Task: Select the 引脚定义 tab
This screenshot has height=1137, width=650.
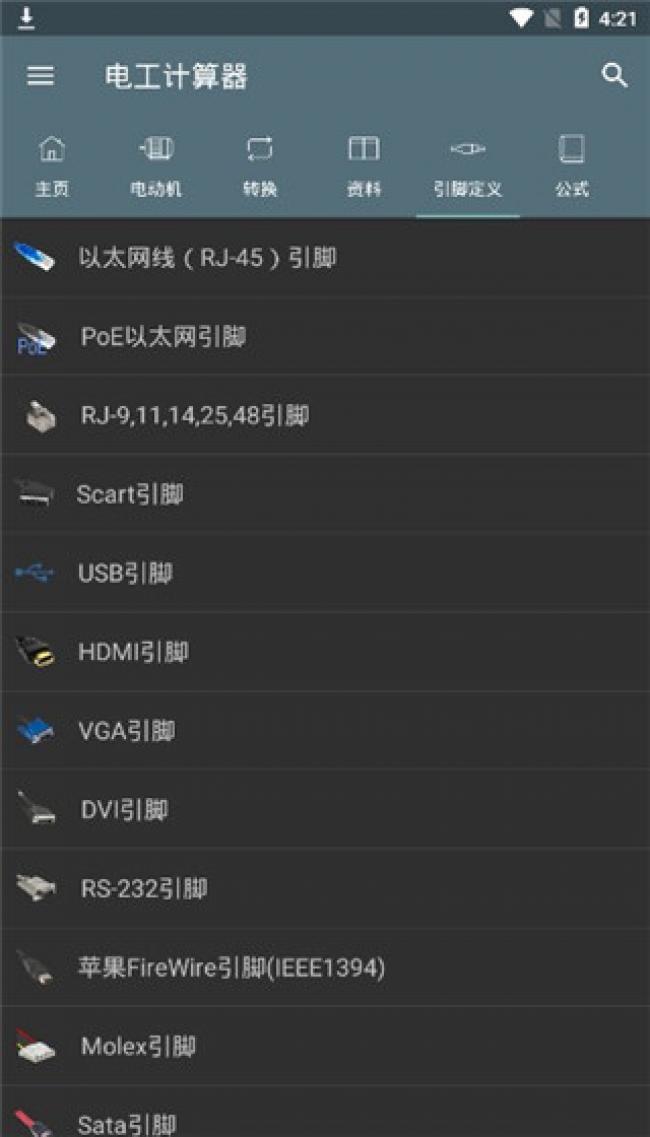Action: point(468,167)
